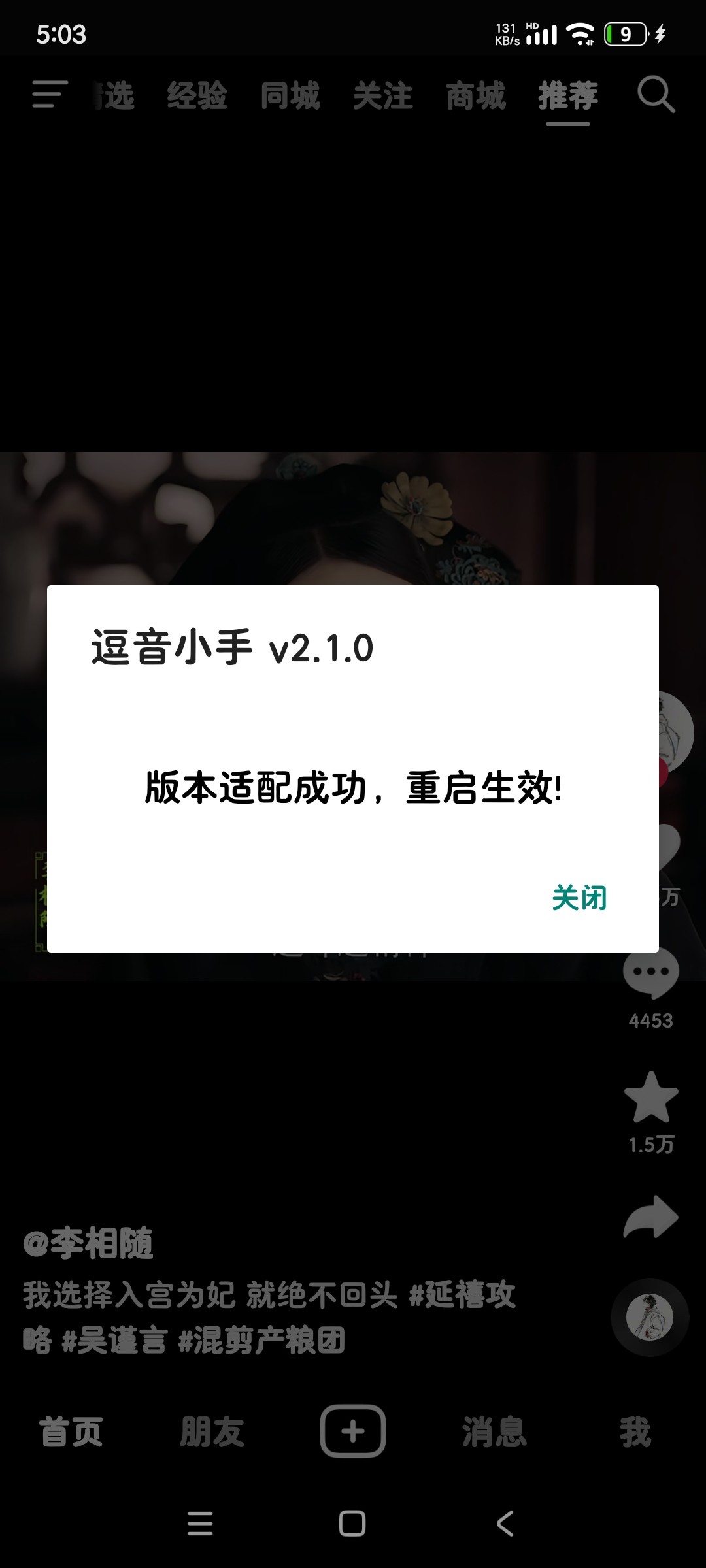Switch to the 经验 tab

(x=197, y=95)
